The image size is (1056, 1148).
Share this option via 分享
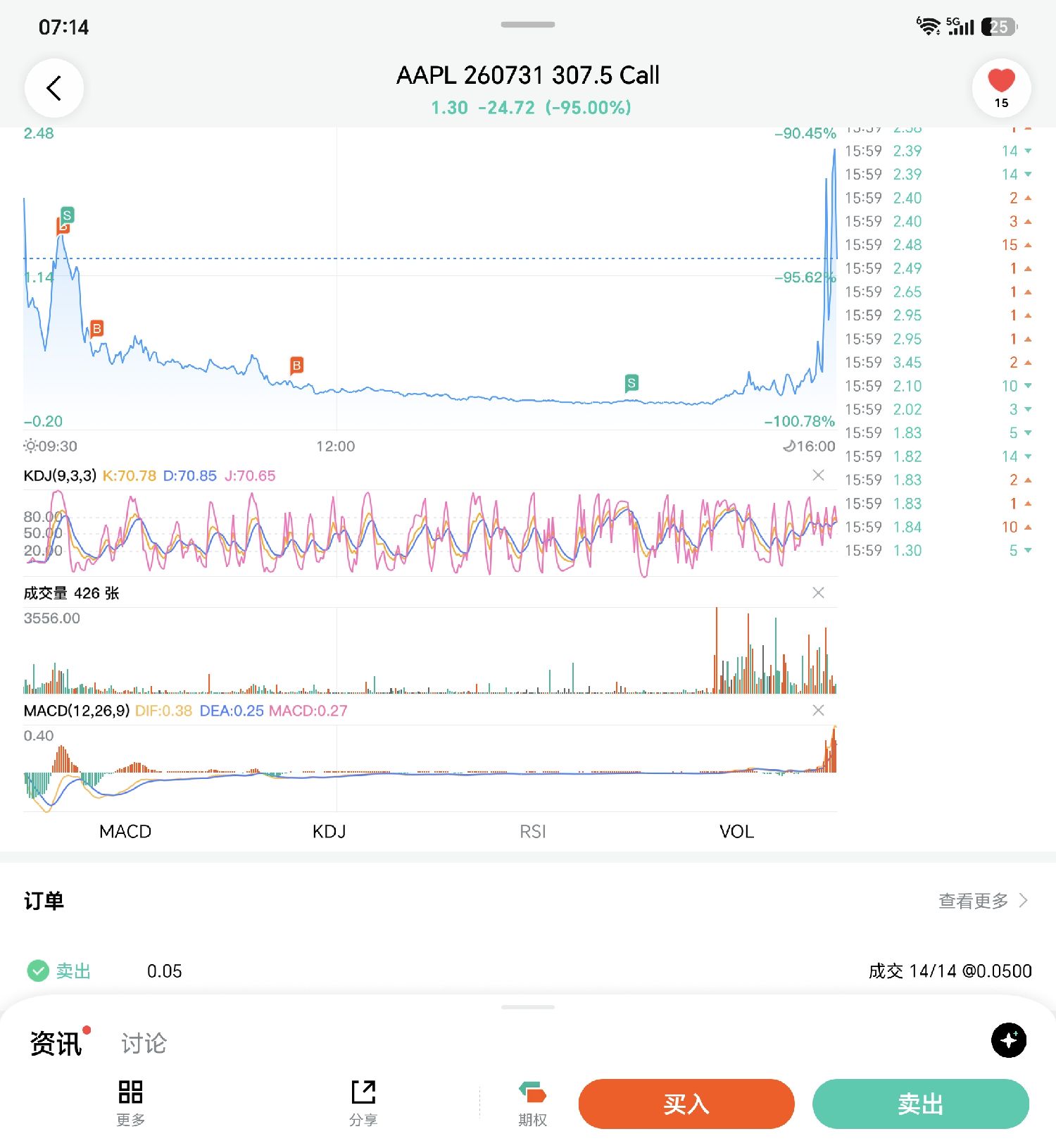363,1103
